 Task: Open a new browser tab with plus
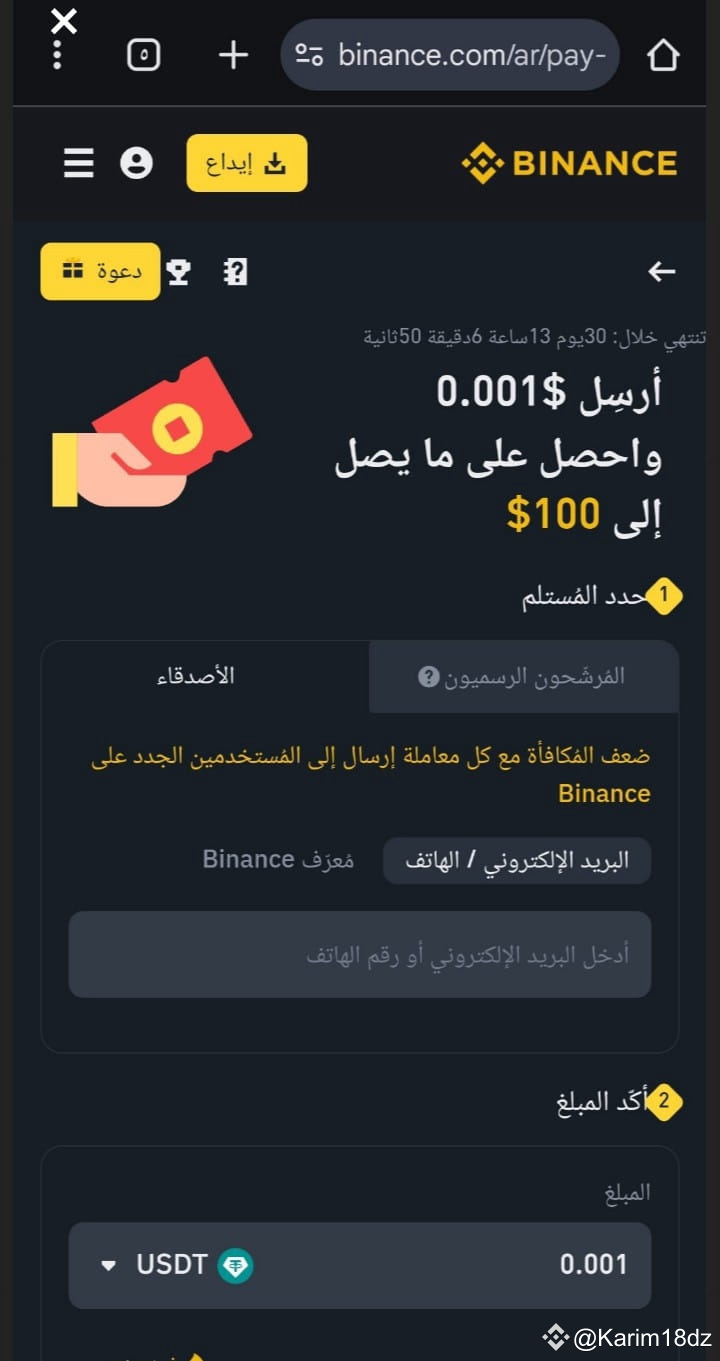[x=232, y=55]
